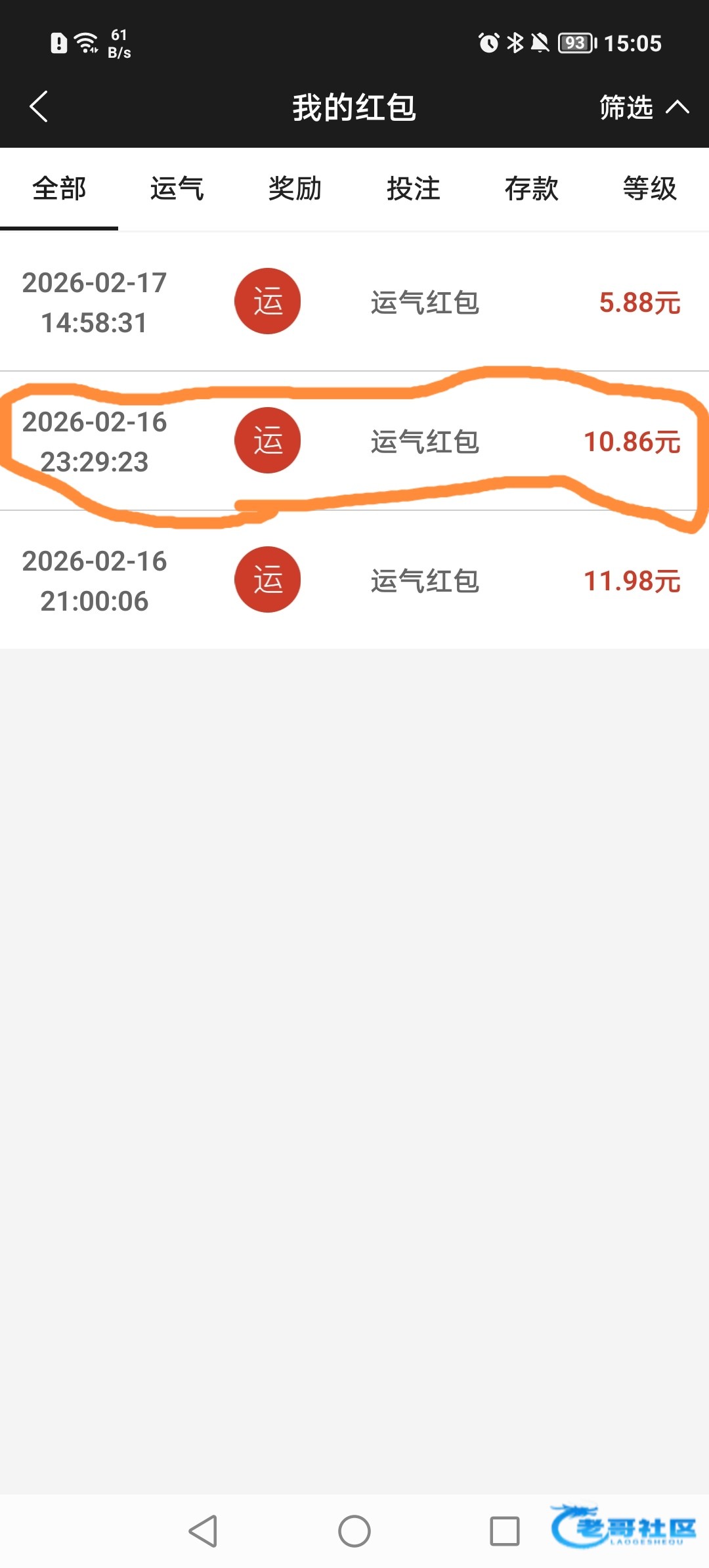The width and height of the screenshot is (709, 1568).
Task: Tap the system home button
Action: point(354,1531)
